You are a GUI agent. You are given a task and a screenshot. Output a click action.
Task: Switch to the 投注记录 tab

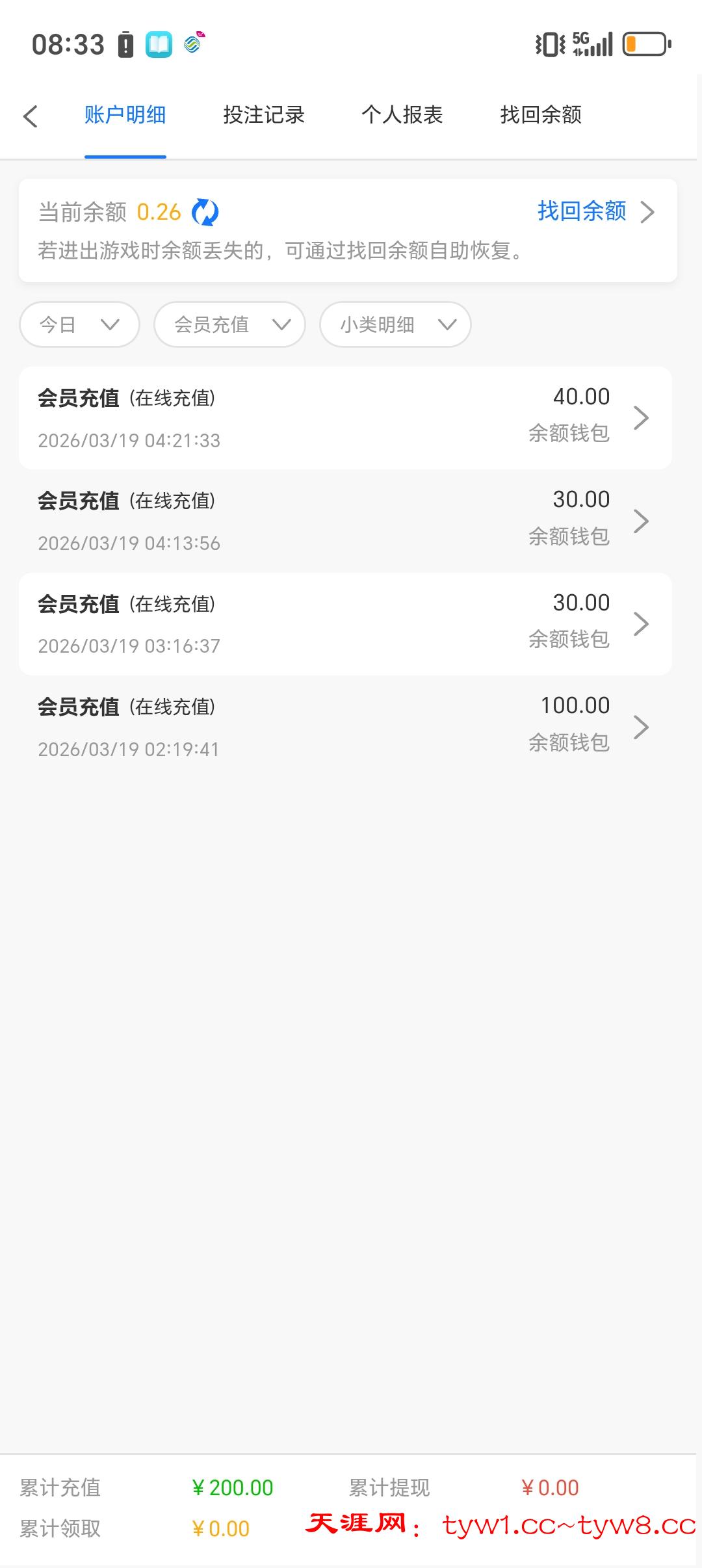(x=263, y=116)
